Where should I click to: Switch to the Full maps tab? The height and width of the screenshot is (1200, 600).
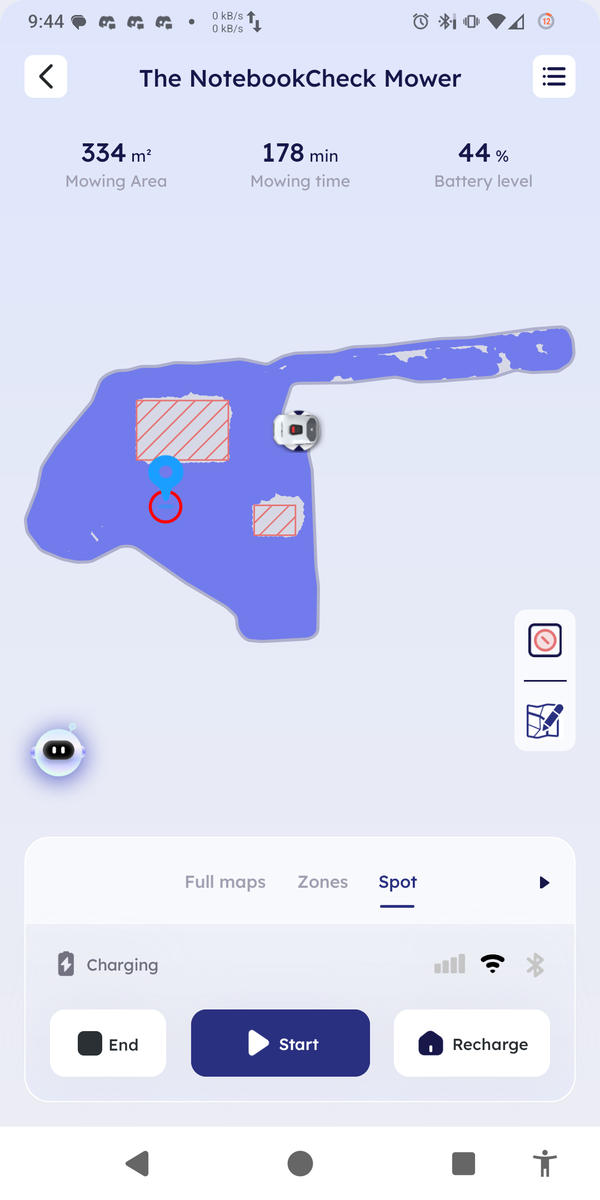coord(225,882)
